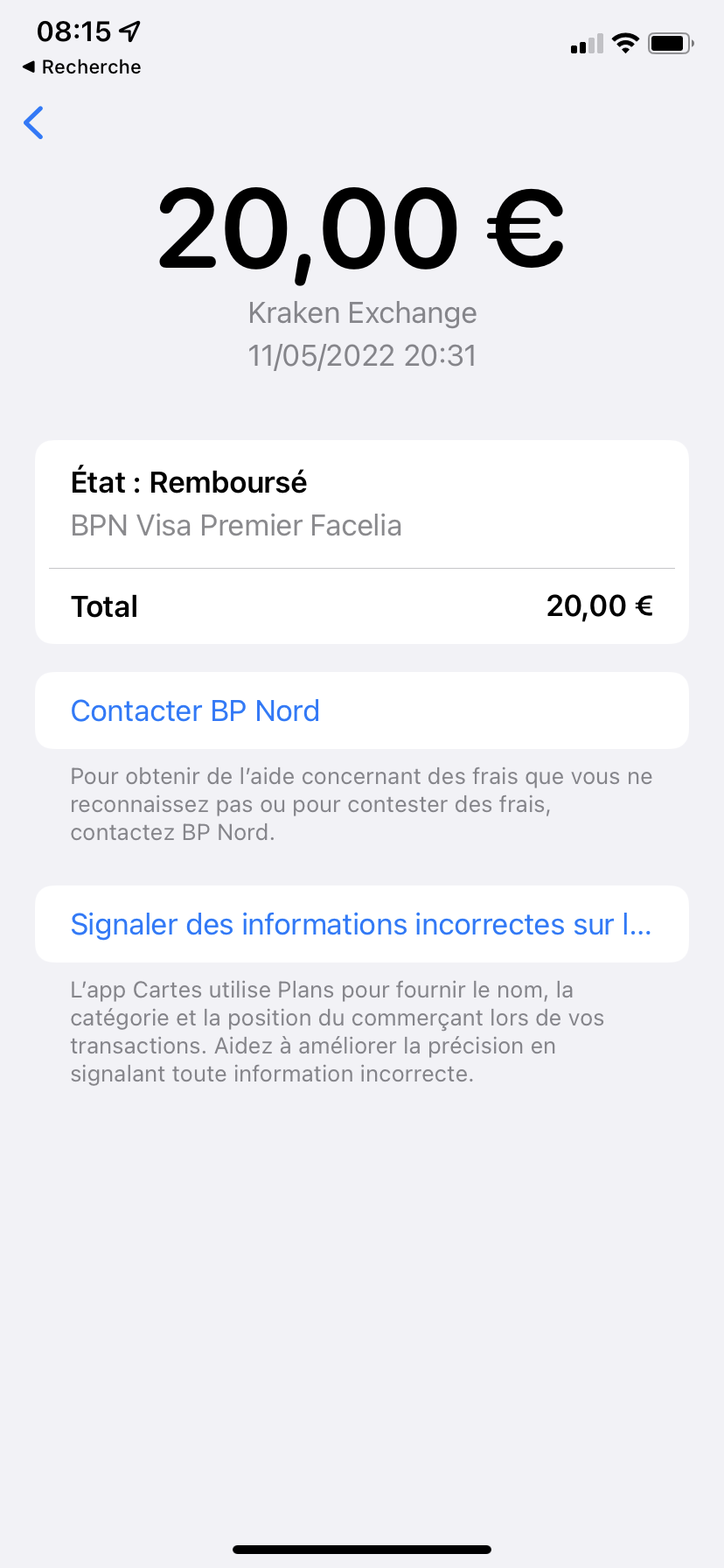Screen dimensions: 724x1568
Task: Tap Contacter BP Nord
Action: tap(195, 710)
